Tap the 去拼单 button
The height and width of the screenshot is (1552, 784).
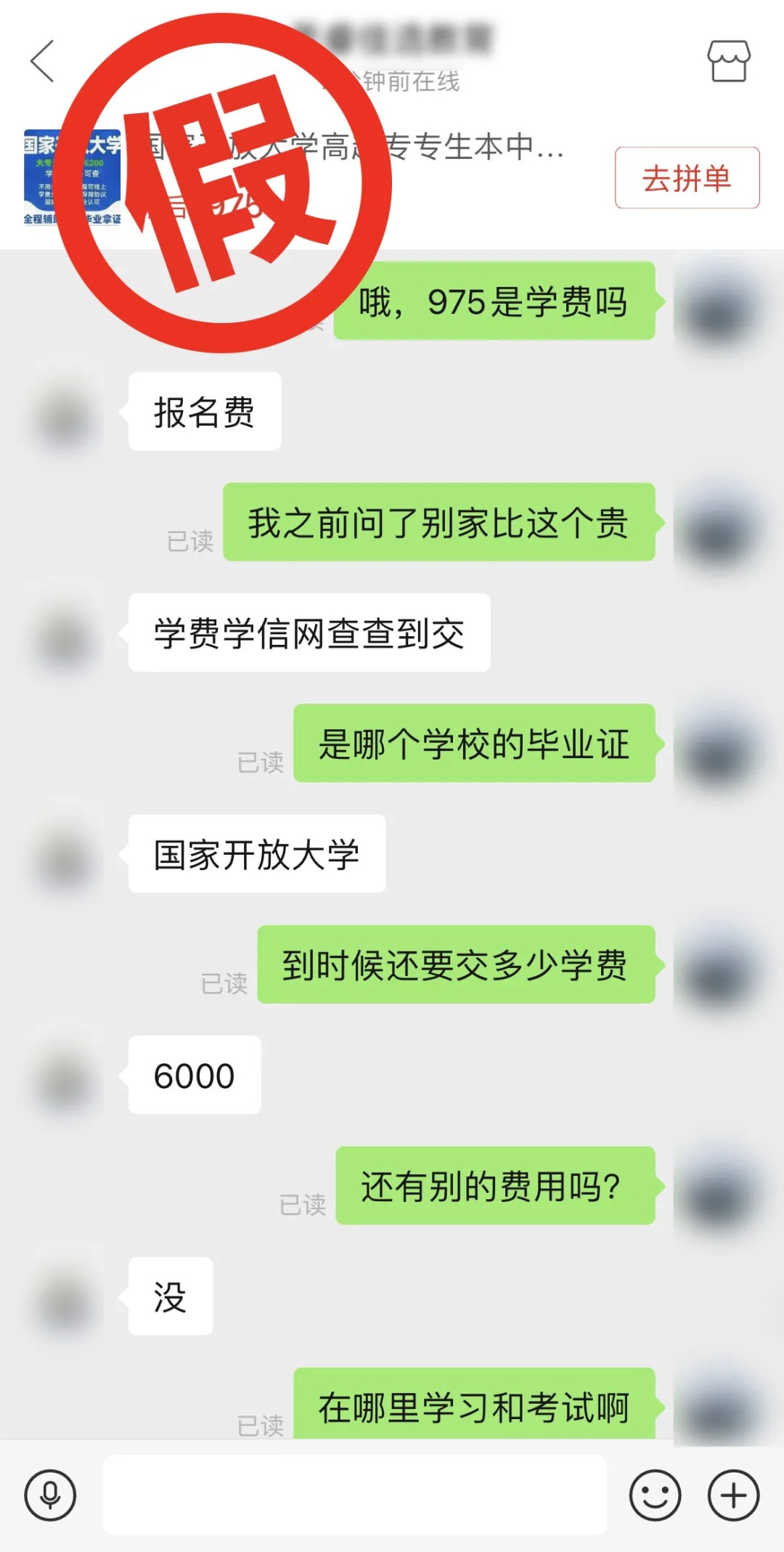point(687,178)
